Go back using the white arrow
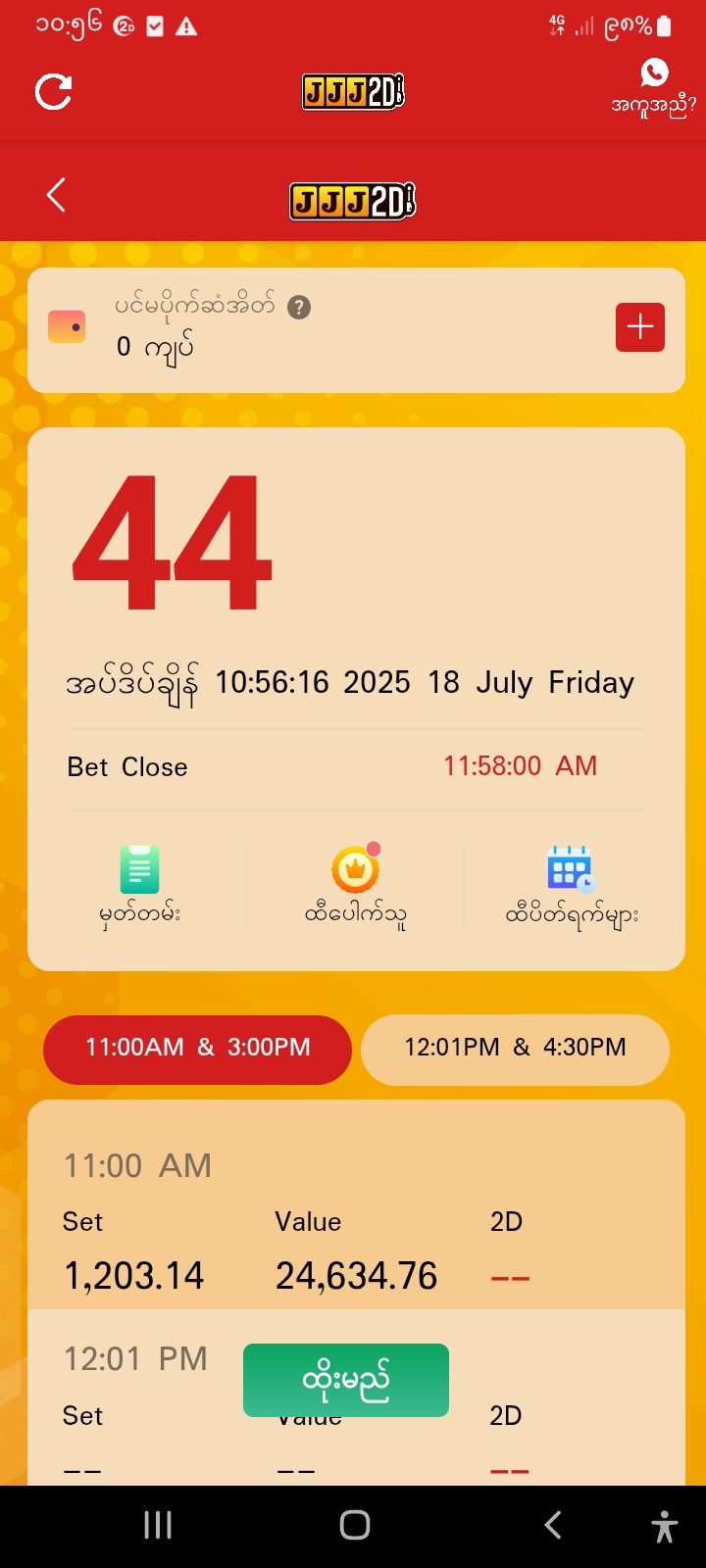The height and width of the screenshot is (1568, 706). 57,195
